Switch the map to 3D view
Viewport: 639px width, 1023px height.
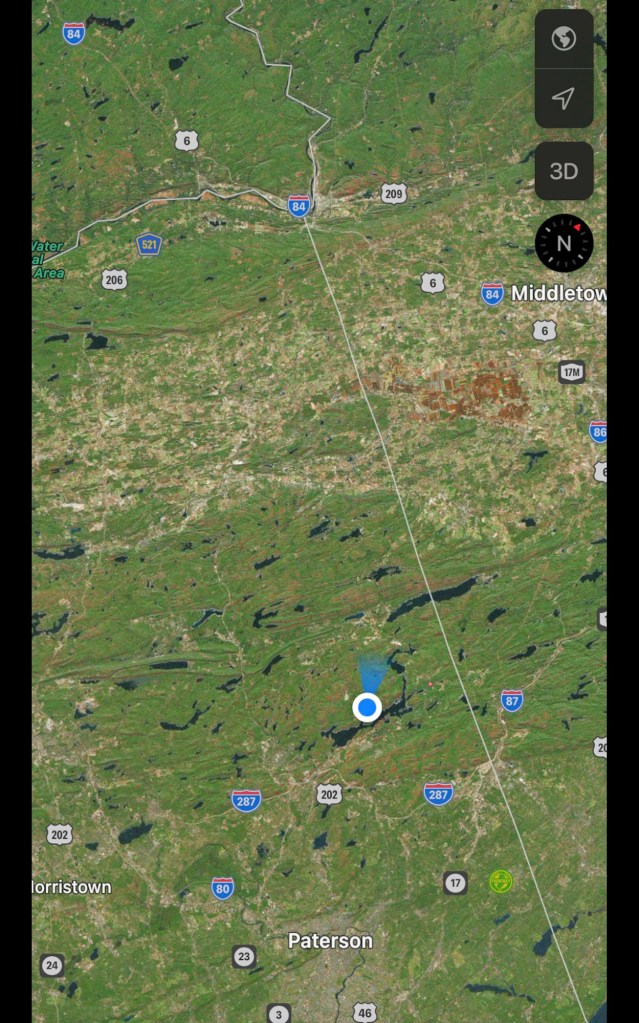564,171
